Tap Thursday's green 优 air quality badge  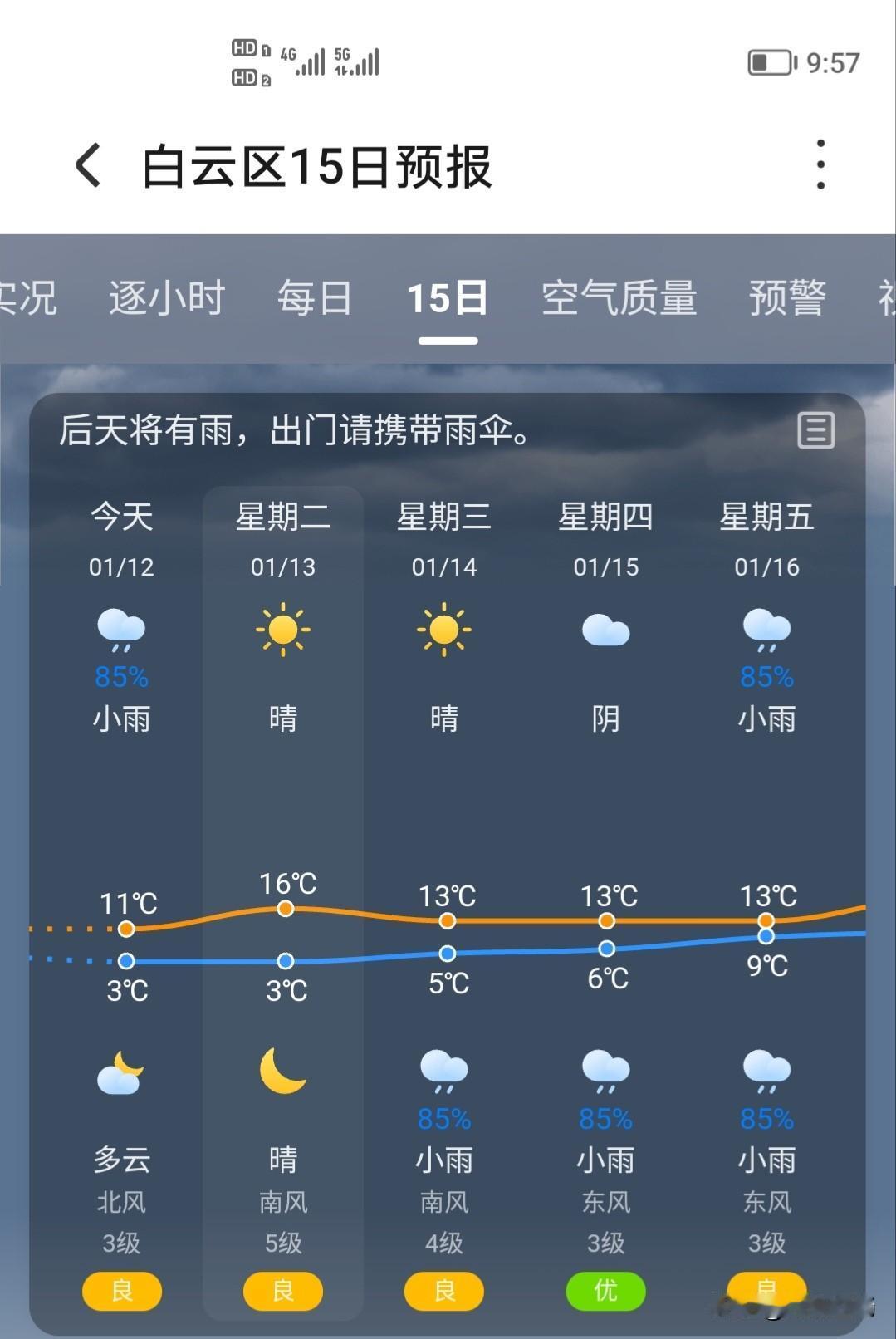click(606, 1291)
